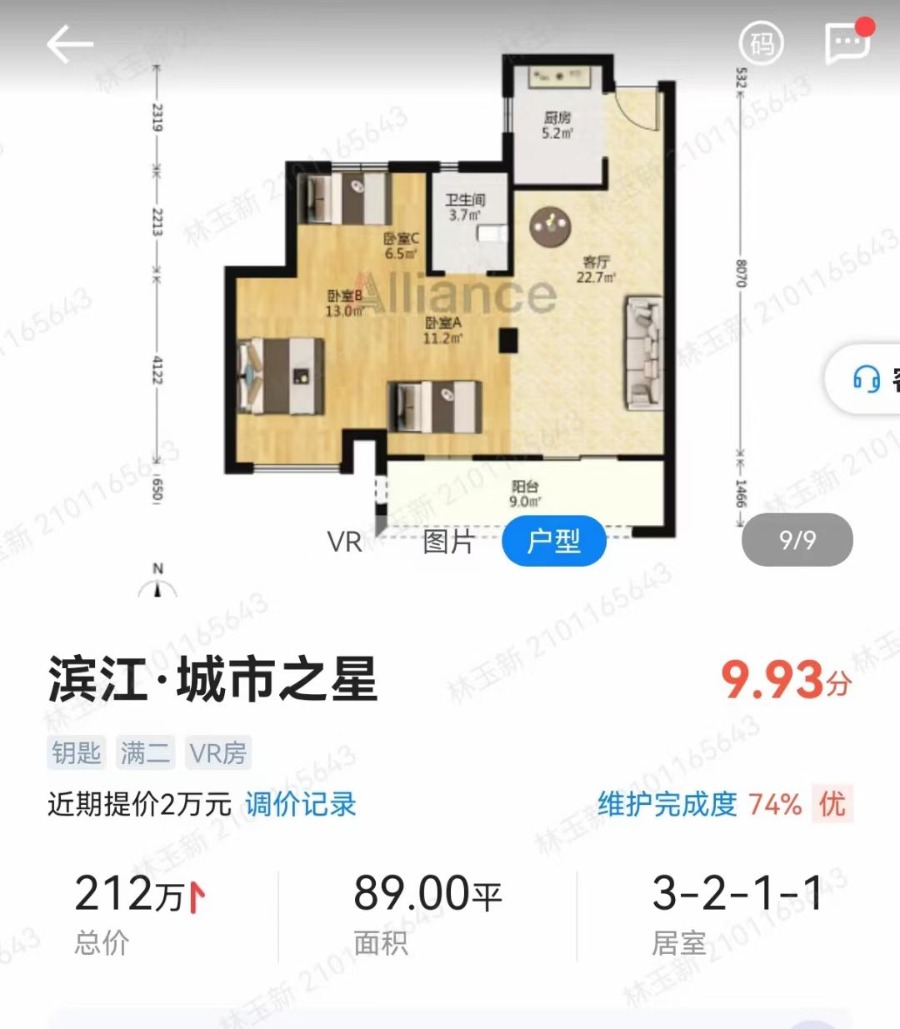The width and height of the screenshot is (900, 1029).
Task: Open the 调价记录 price history link
Action: [x=300, y=804]
